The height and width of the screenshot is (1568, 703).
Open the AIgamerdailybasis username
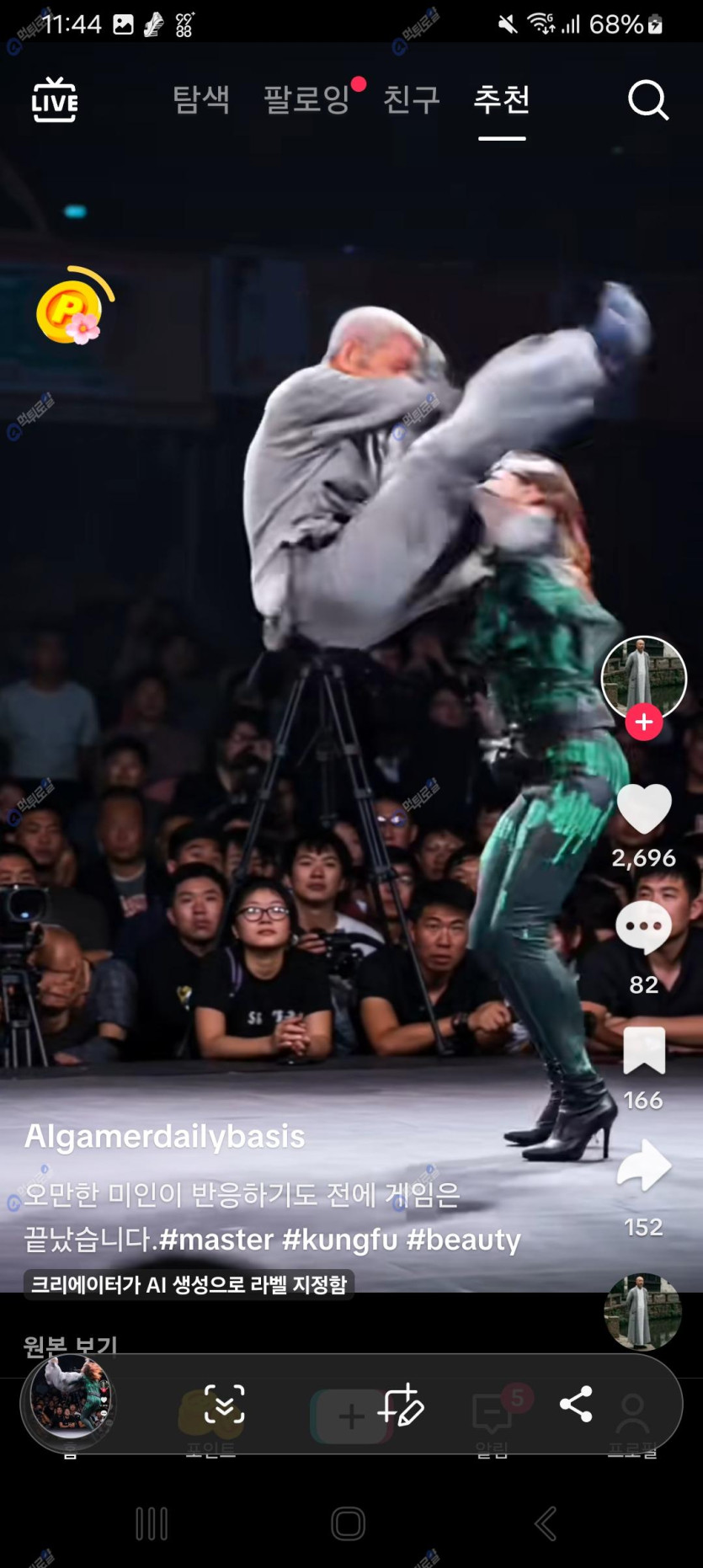click(x=165, y=1137)
